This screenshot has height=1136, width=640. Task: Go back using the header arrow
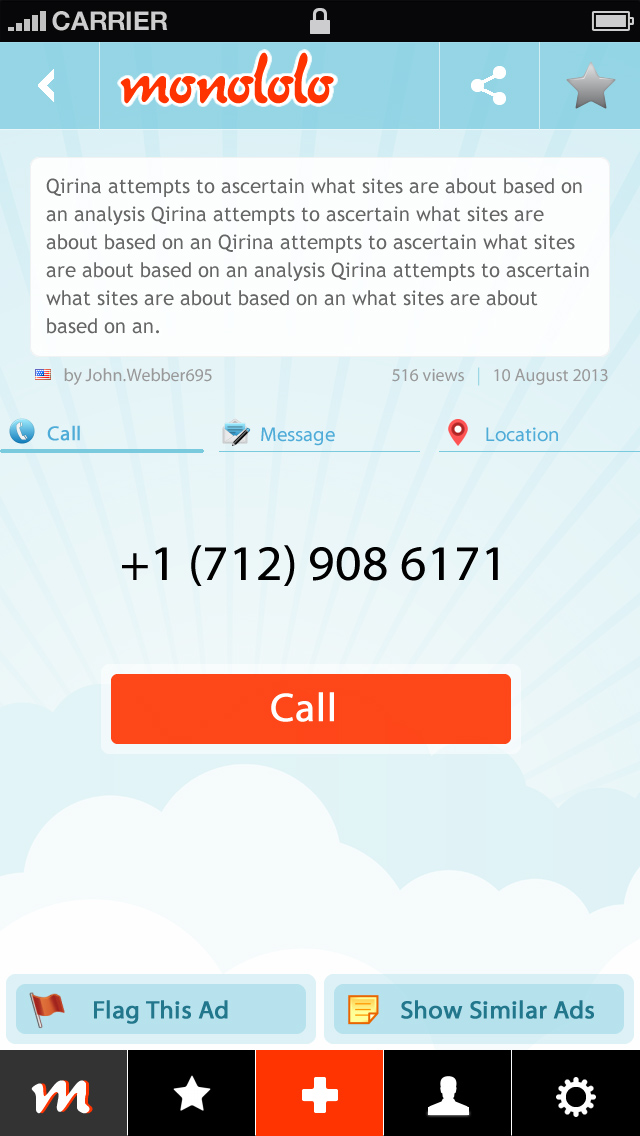[x=47, y=87]
